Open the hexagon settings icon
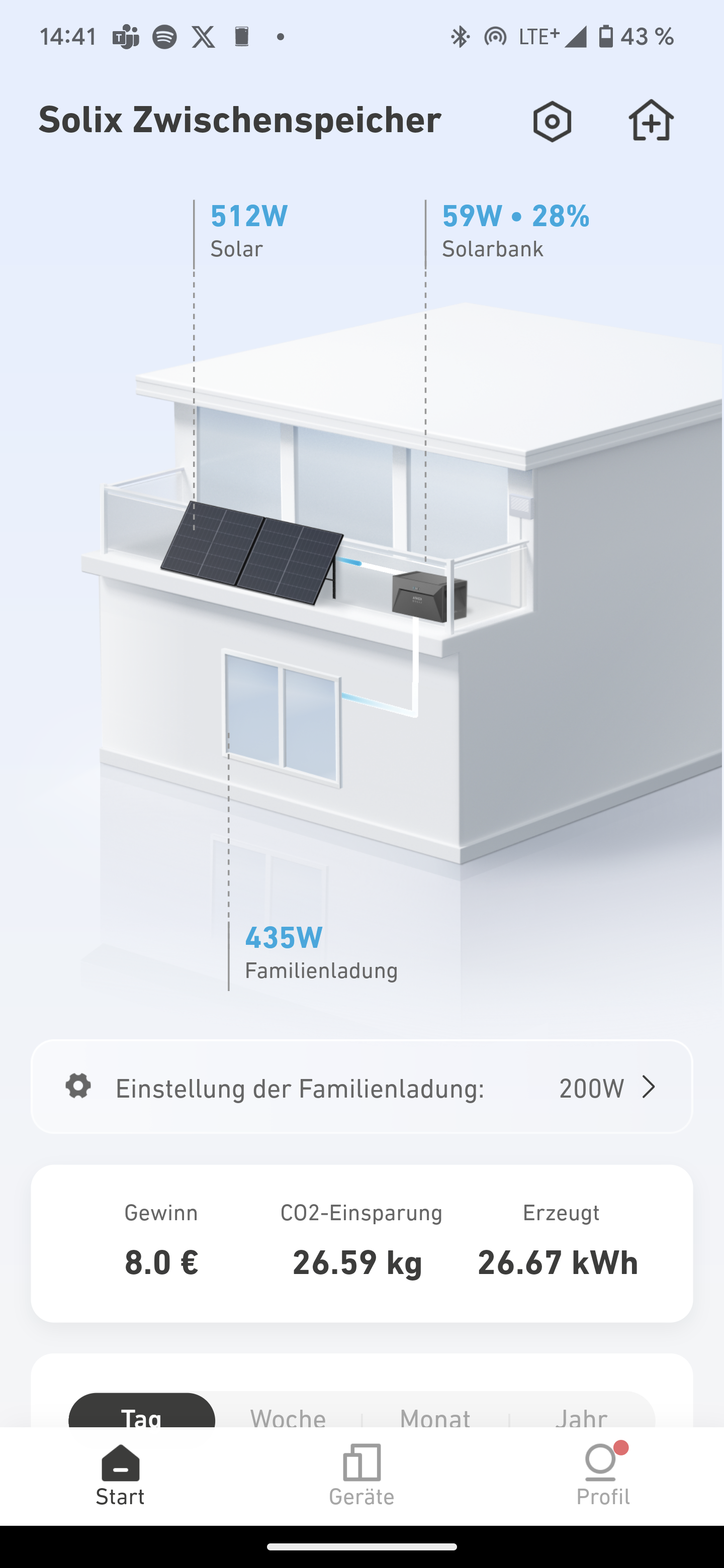Viewport: 724px width, 1568px height. click(x=552, y=121)
